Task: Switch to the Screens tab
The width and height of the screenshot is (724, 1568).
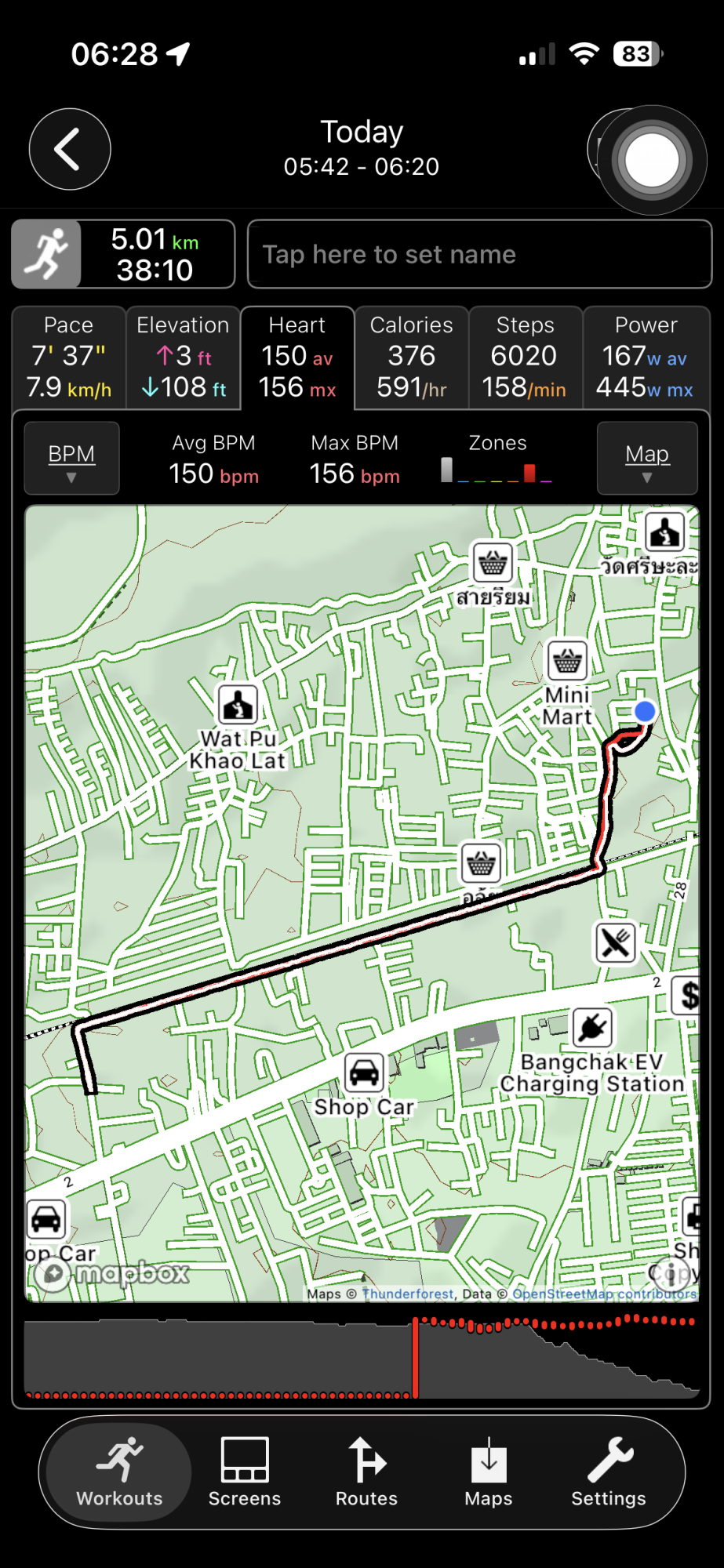Action: [245, 1472]
